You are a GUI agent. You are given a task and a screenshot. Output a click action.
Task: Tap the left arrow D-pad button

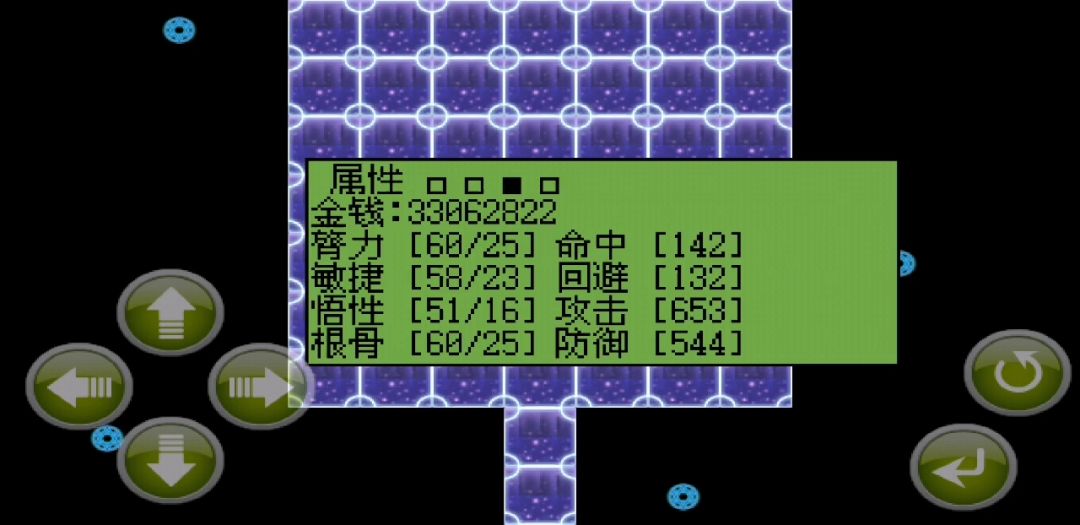coord(78,387)
